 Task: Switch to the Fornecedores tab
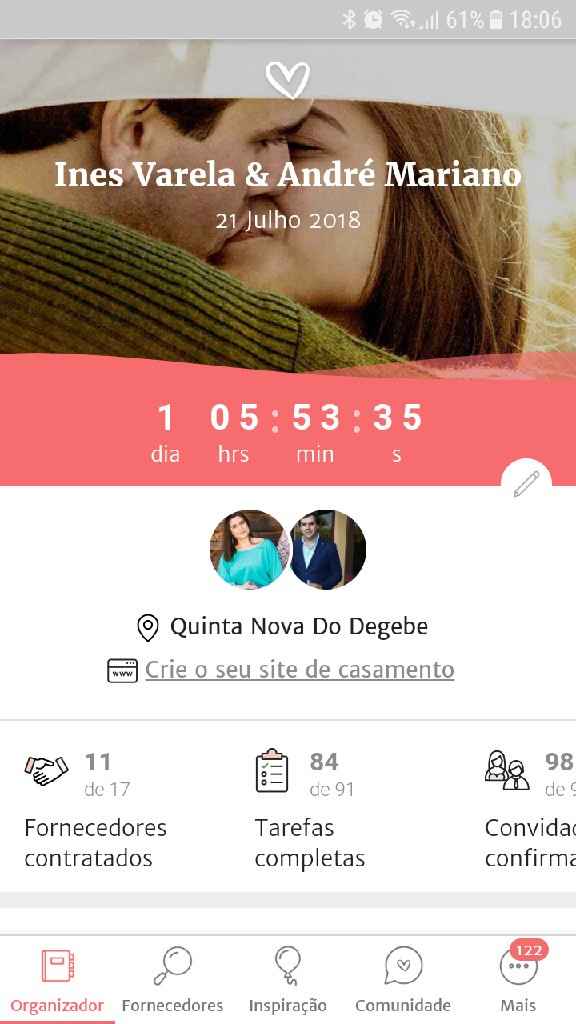[172, 980]
